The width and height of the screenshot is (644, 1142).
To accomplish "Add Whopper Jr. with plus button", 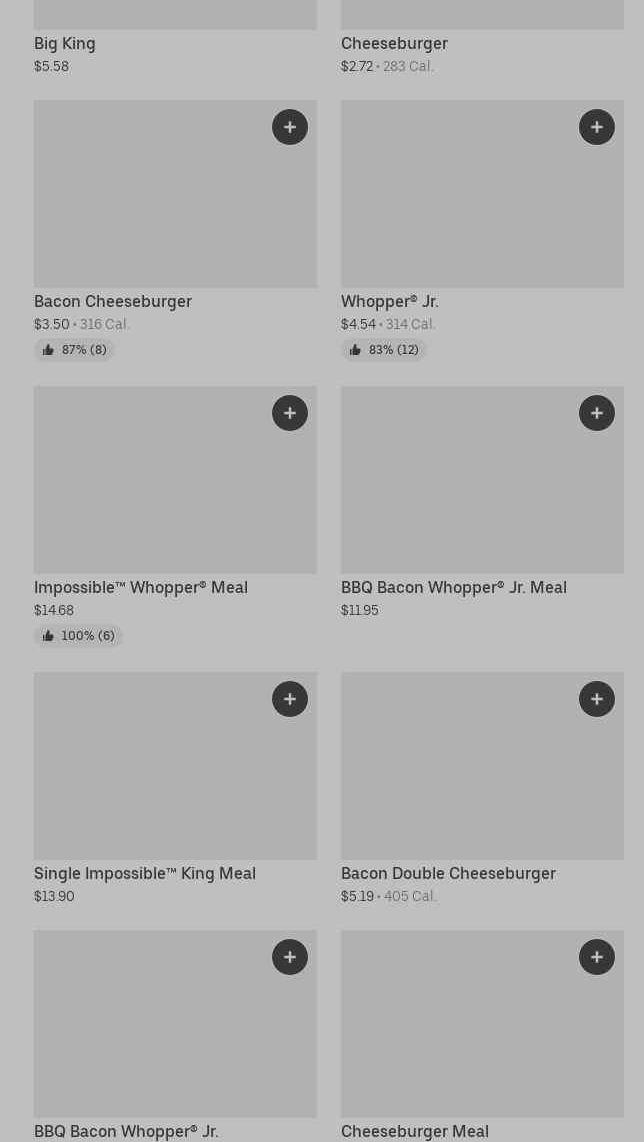I will click(597, 127).
